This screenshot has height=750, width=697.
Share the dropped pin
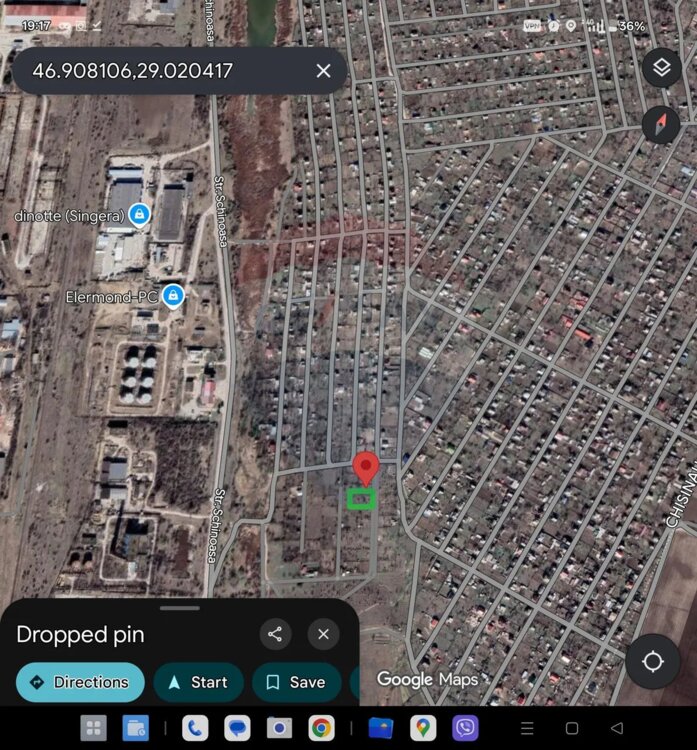275,634
